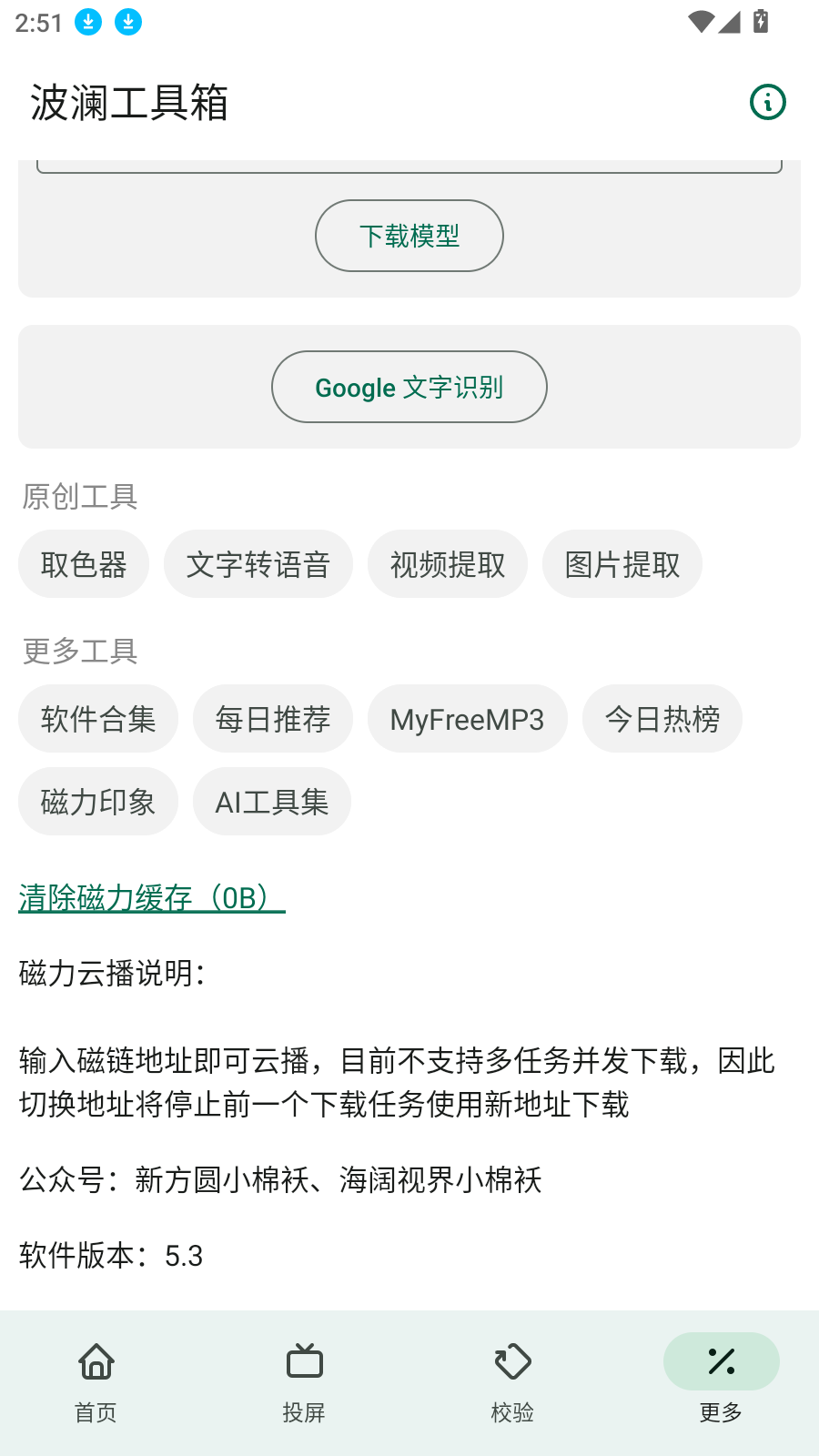Open MyFreeMP3
This screenshot has width=819, height=1456.
pyautogui.click(x=467, y=719)
